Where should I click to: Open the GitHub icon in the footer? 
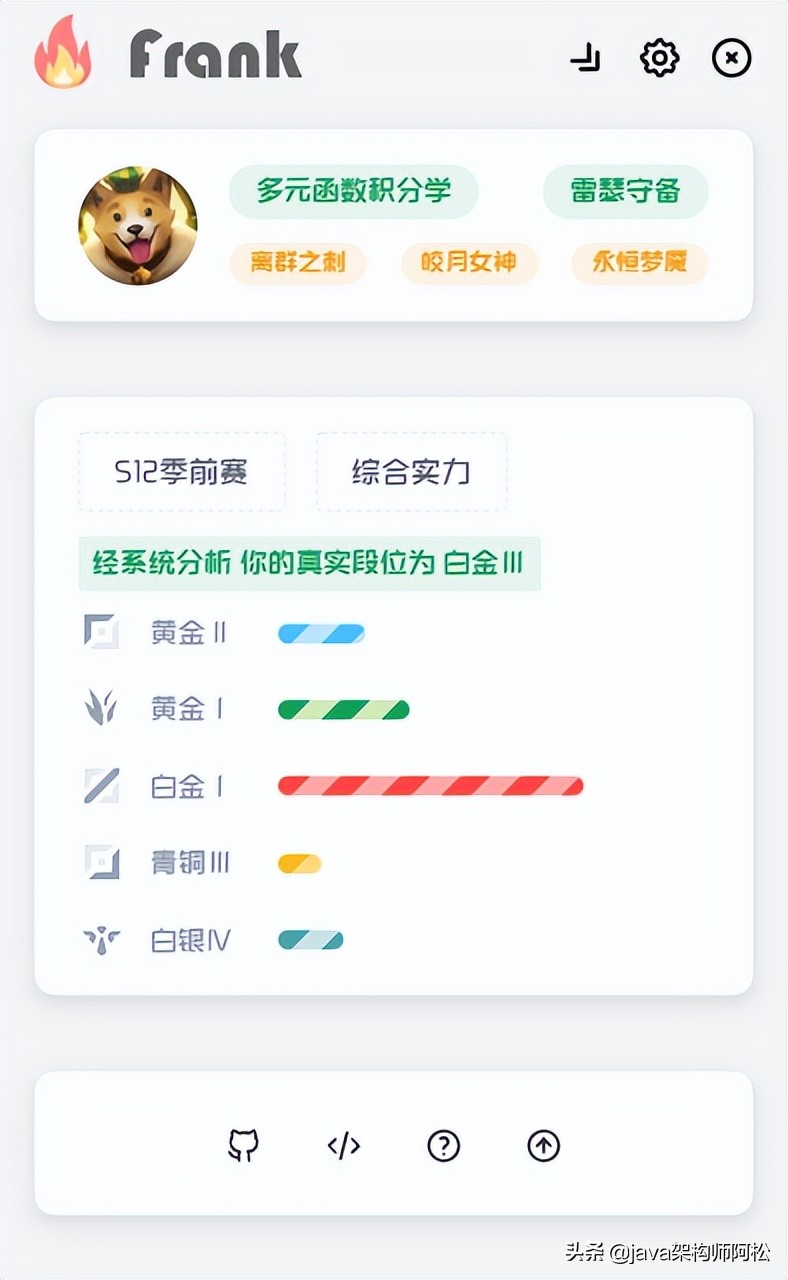point(244,1146)
